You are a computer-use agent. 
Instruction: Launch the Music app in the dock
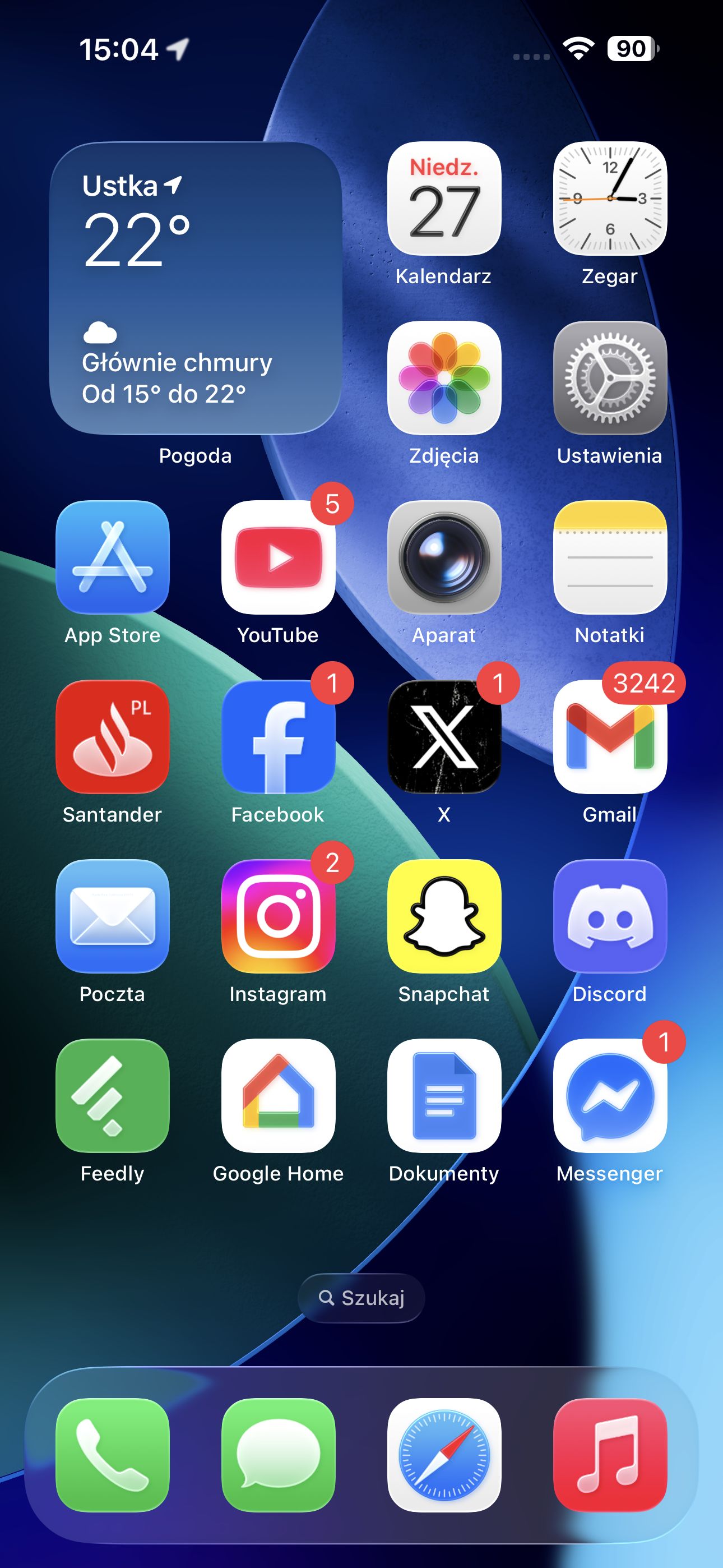[x=610, y=1455]
